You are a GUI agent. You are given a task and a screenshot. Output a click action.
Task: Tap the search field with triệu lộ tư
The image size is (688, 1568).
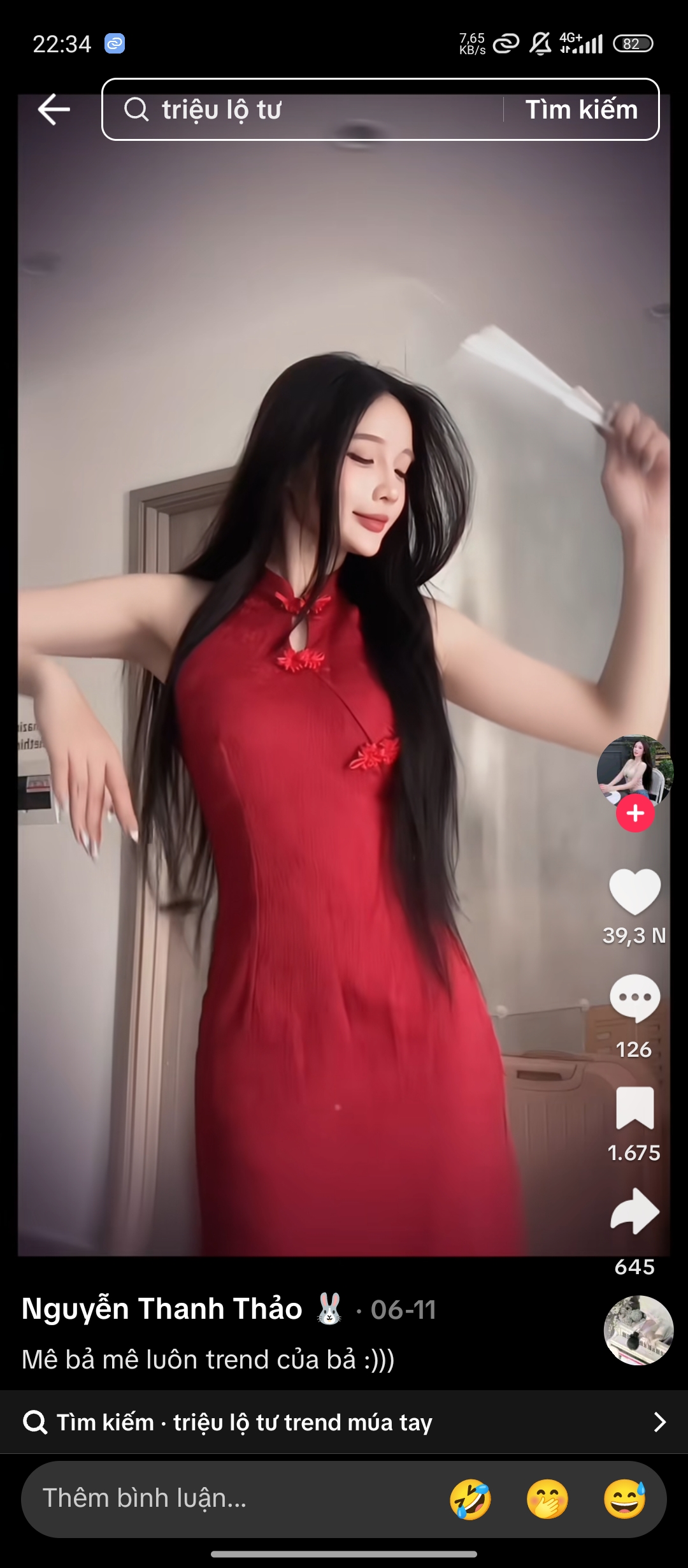point(306,110)
